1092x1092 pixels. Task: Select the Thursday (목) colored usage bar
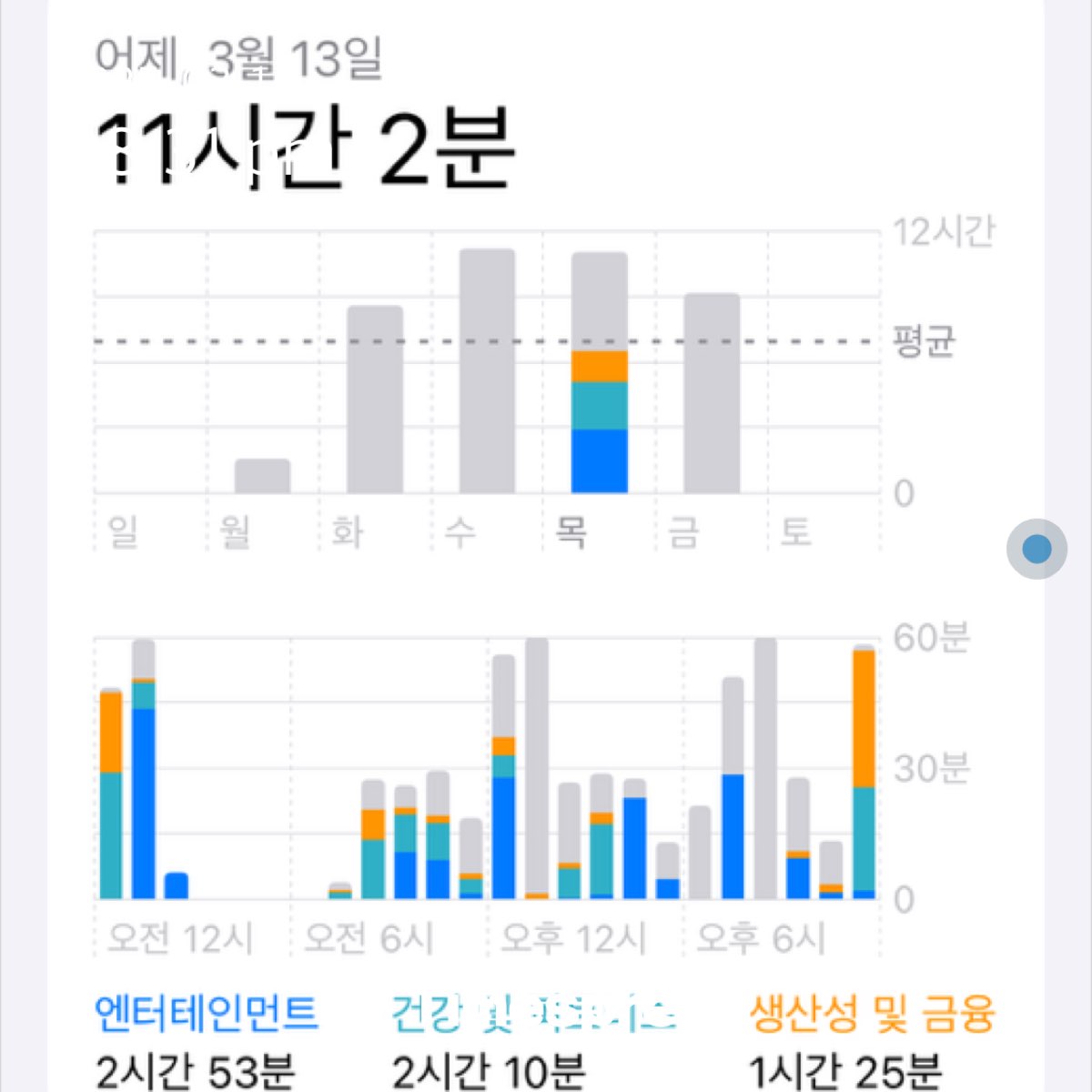pyautogui.click(x=600, y=373)
